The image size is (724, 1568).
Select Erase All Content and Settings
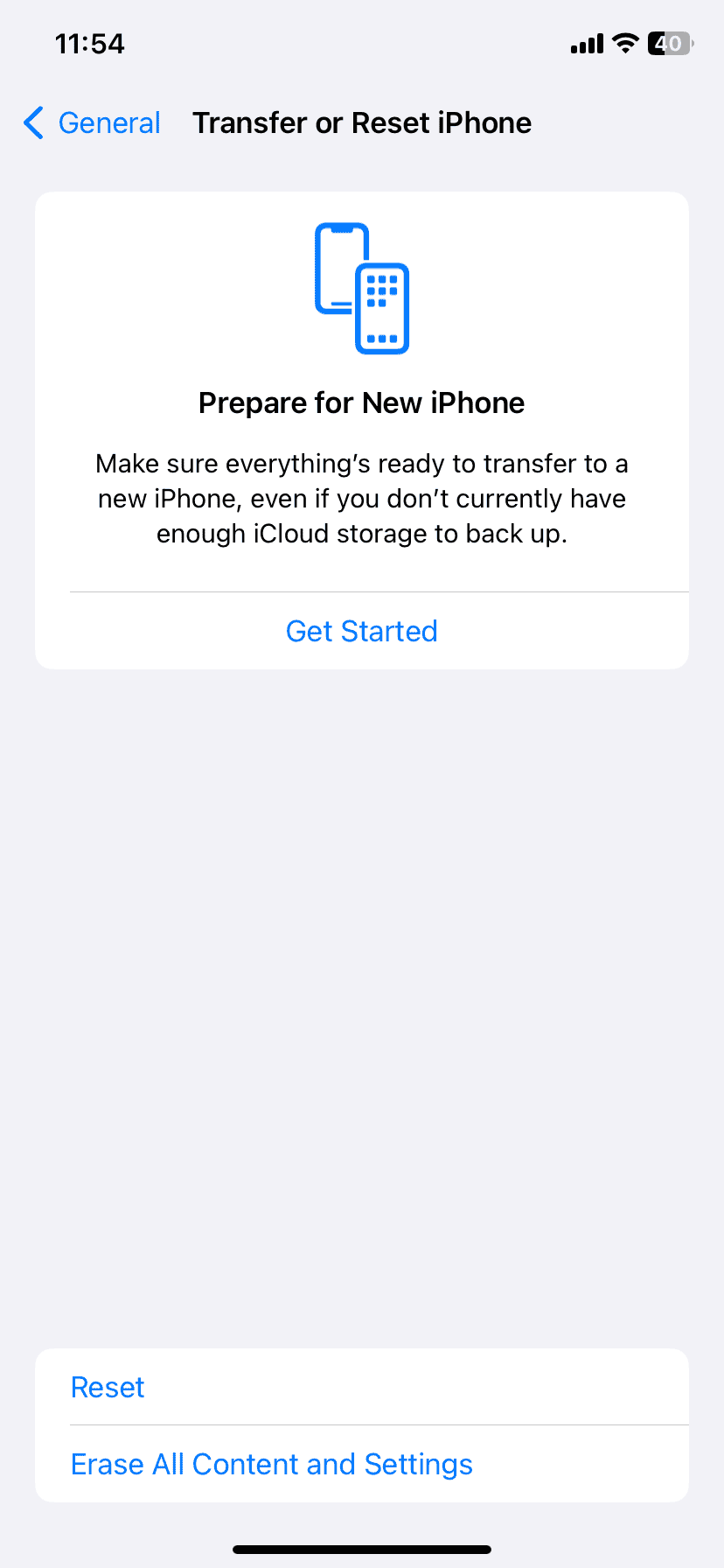tap(271, 1464)
